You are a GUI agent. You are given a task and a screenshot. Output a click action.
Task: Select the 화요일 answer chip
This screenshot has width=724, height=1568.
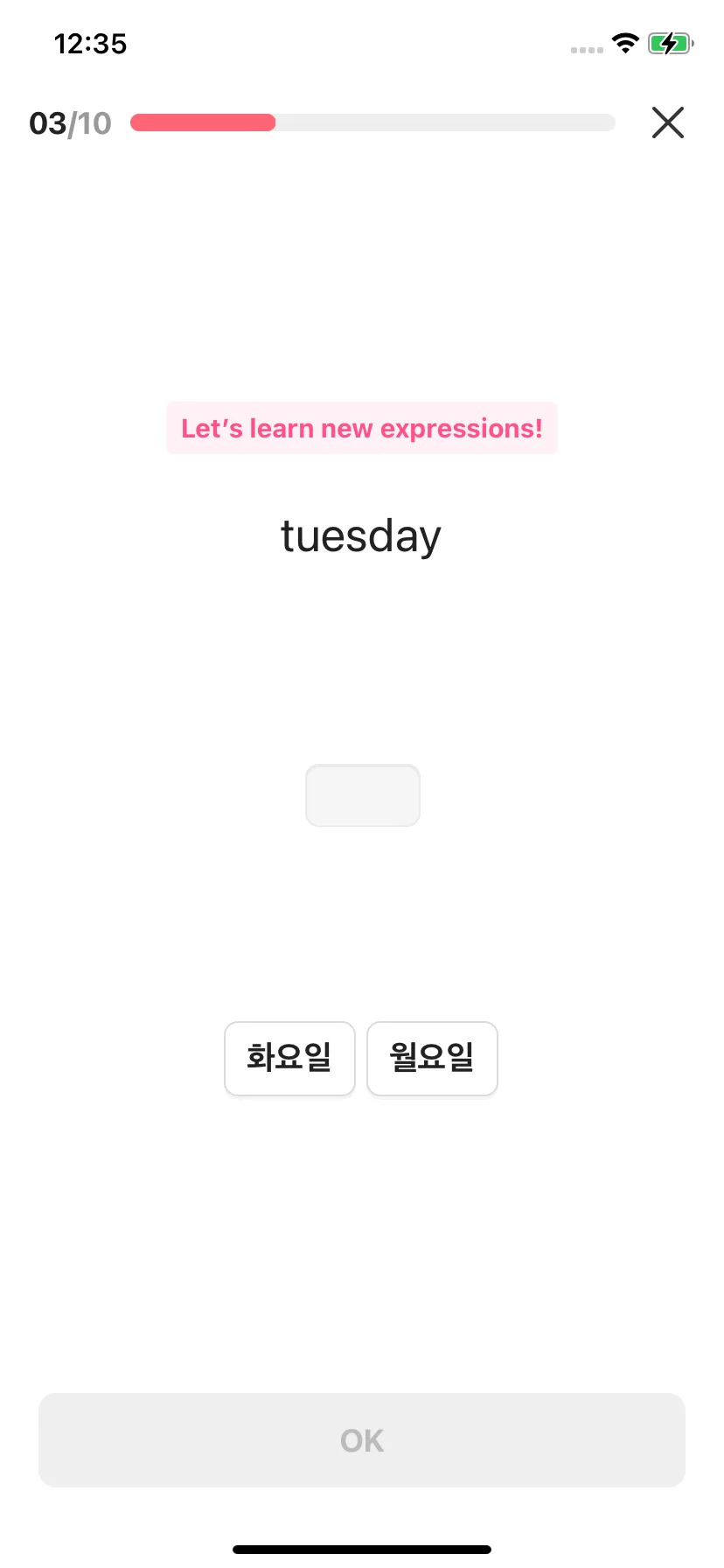pyautogui.click(x=289, y=1058)
